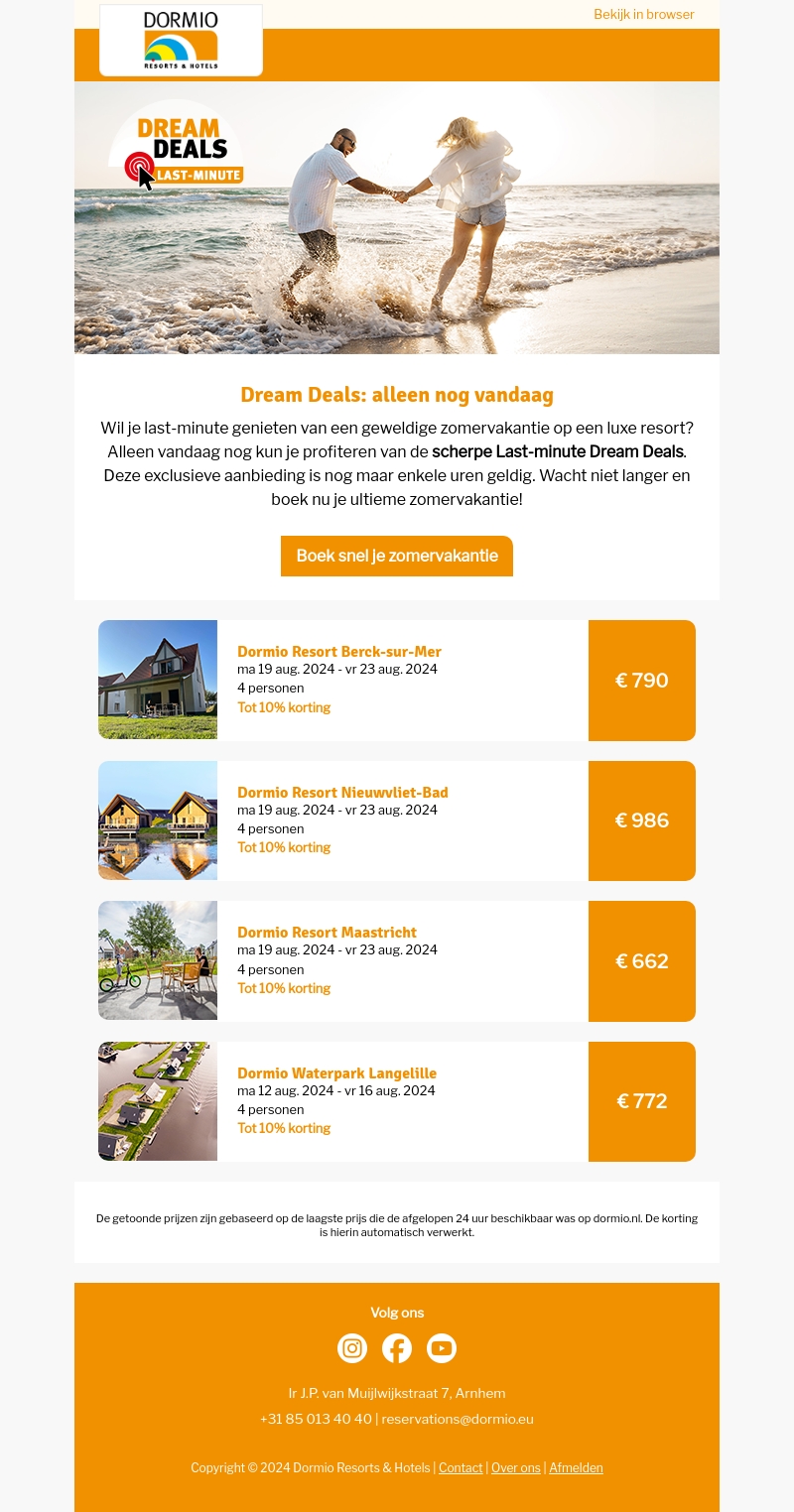
Task: Go to Dormio's YouTube channel
Action: [442, 1348]
